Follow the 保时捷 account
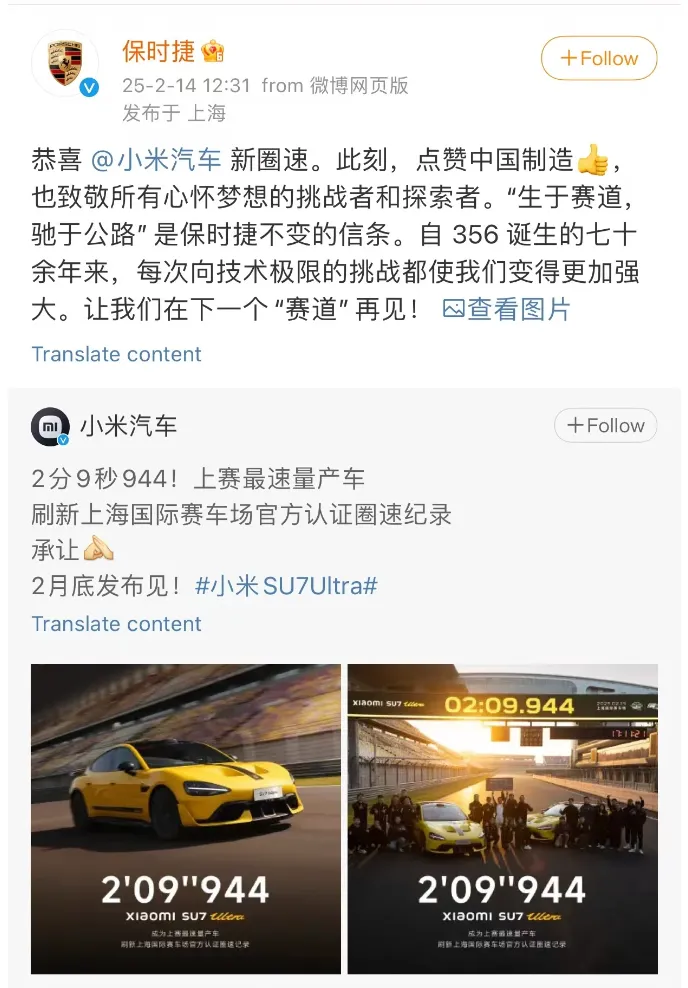Image resolution: width=688 pixels, height=988 pixels. click(598, 58)
